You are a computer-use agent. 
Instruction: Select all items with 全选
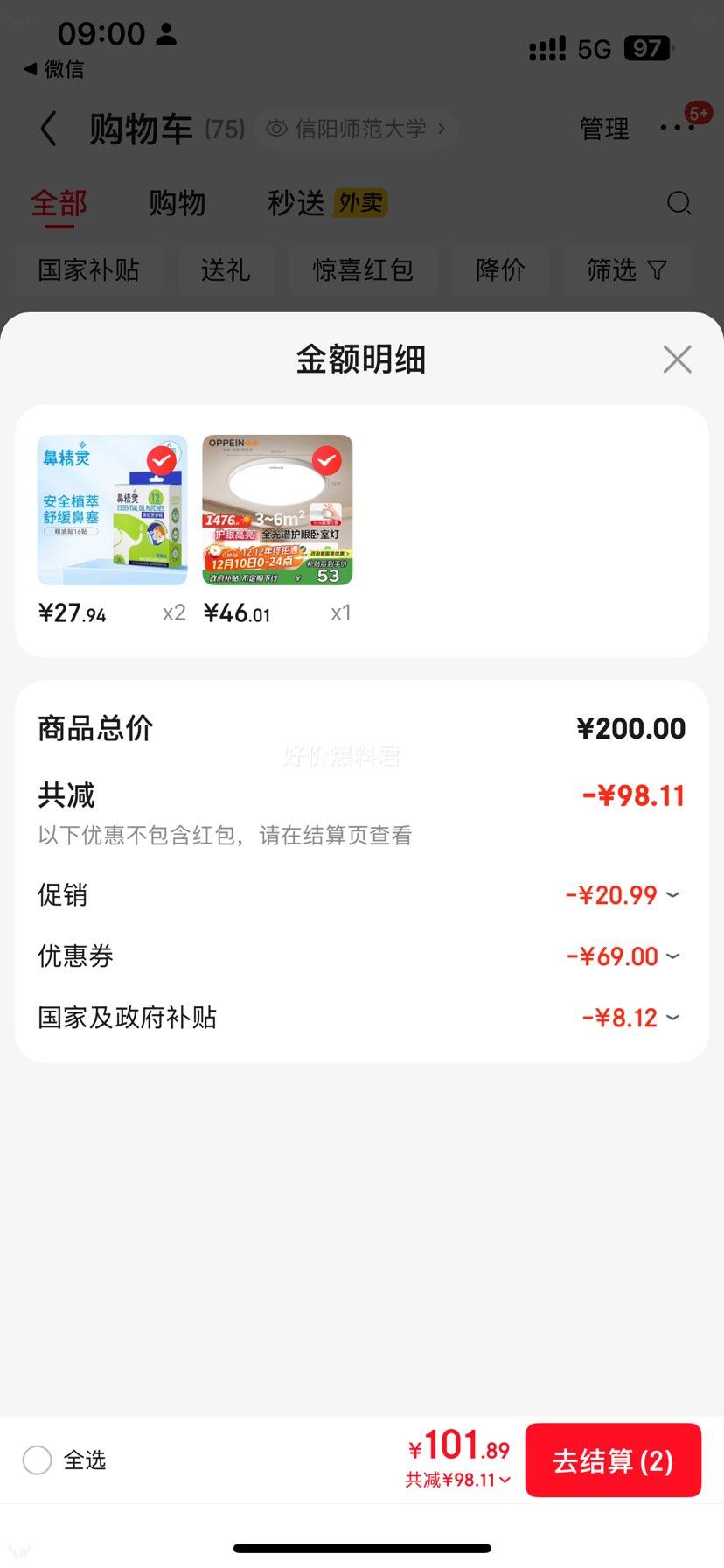(x=38, y=1459)
